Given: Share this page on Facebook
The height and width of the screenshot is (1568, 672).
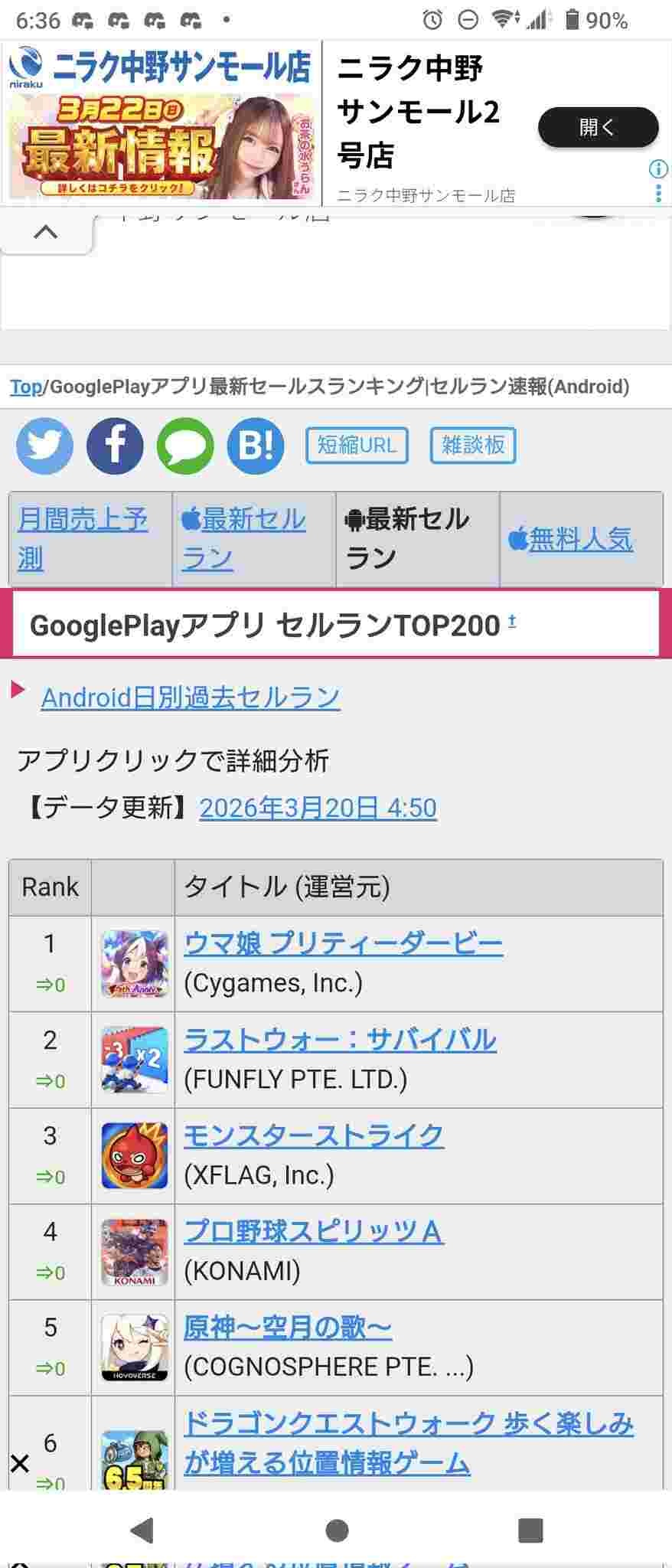Looking at the screenshot, I should pyautogui.click(x=115, y=446).
